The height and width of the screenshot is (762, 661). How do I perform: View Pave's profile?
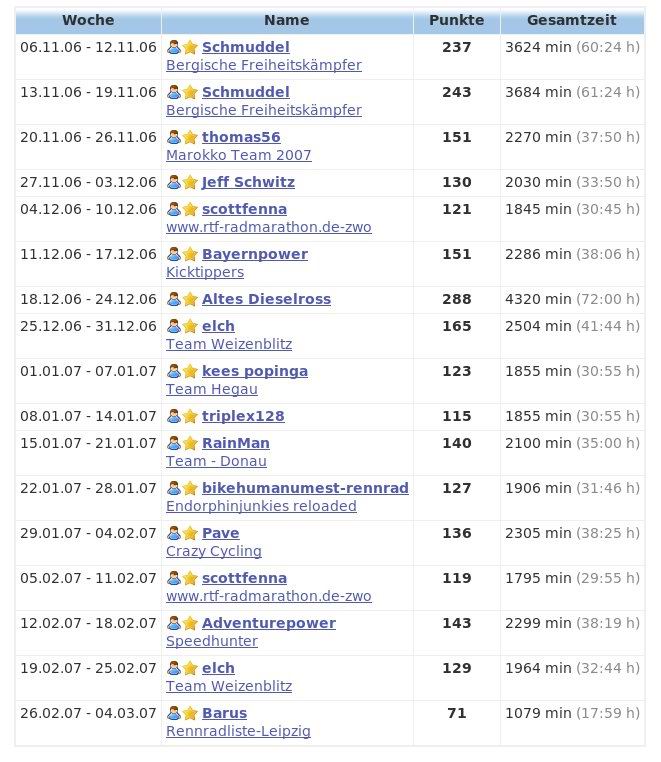[x=220, y=533]
